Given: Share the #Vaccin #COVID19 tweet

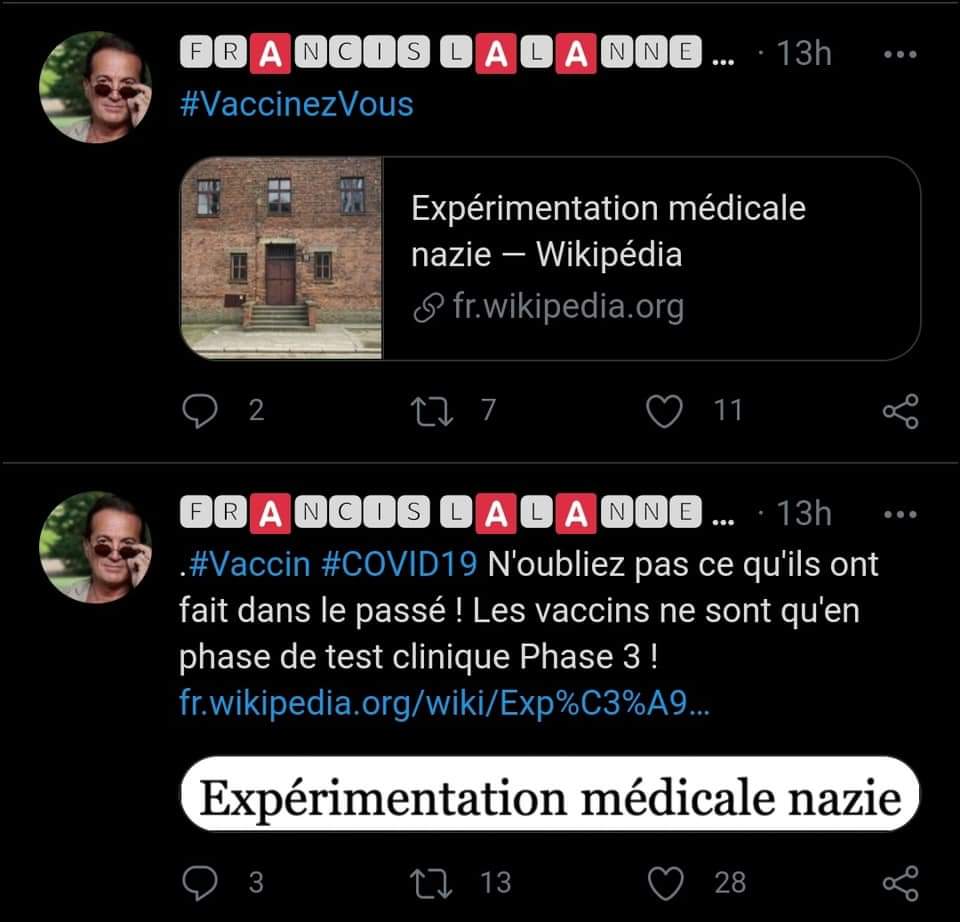Looking at the screenshot, I should (x=900, y=881).
